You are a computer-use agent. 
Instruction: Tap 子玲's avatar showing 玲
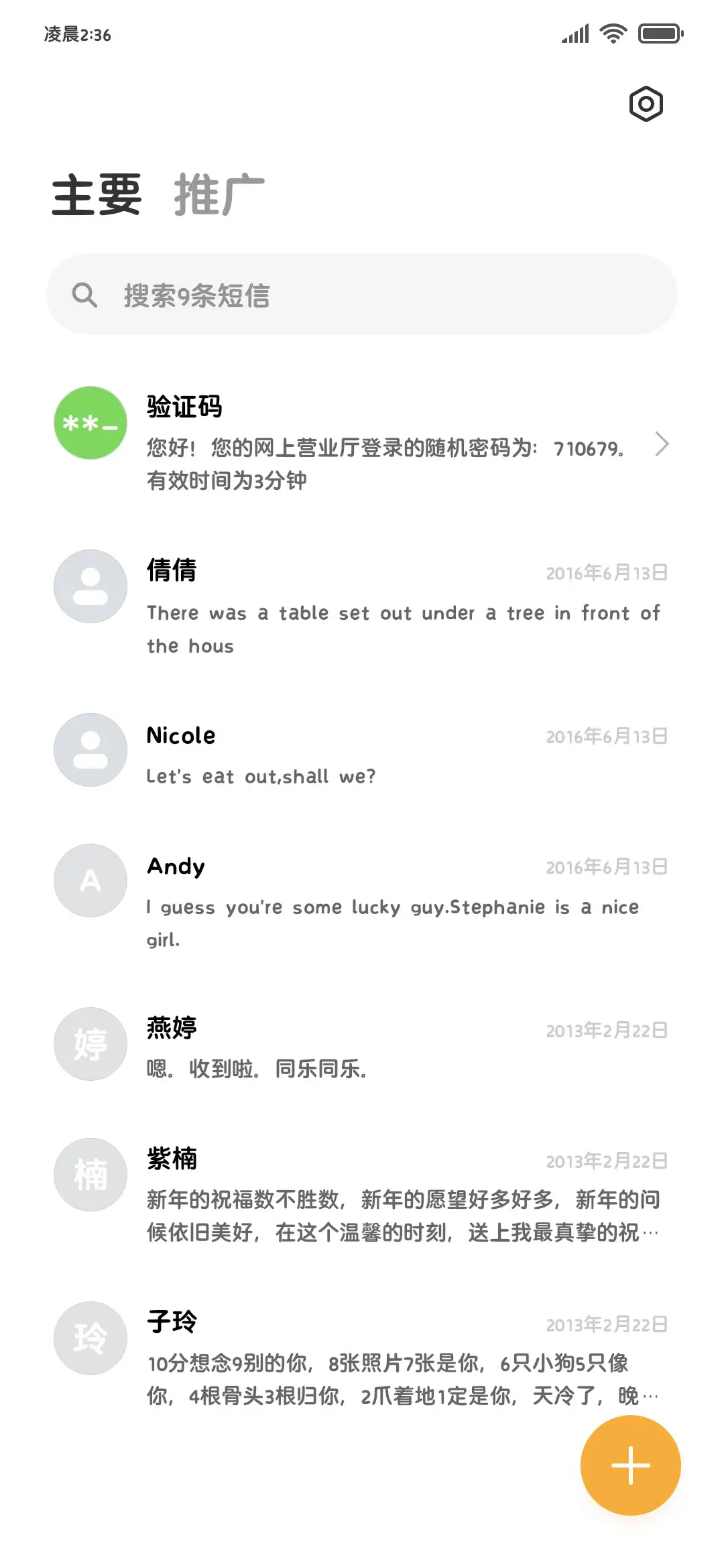pyautogui.click(x=90, y=1338)
